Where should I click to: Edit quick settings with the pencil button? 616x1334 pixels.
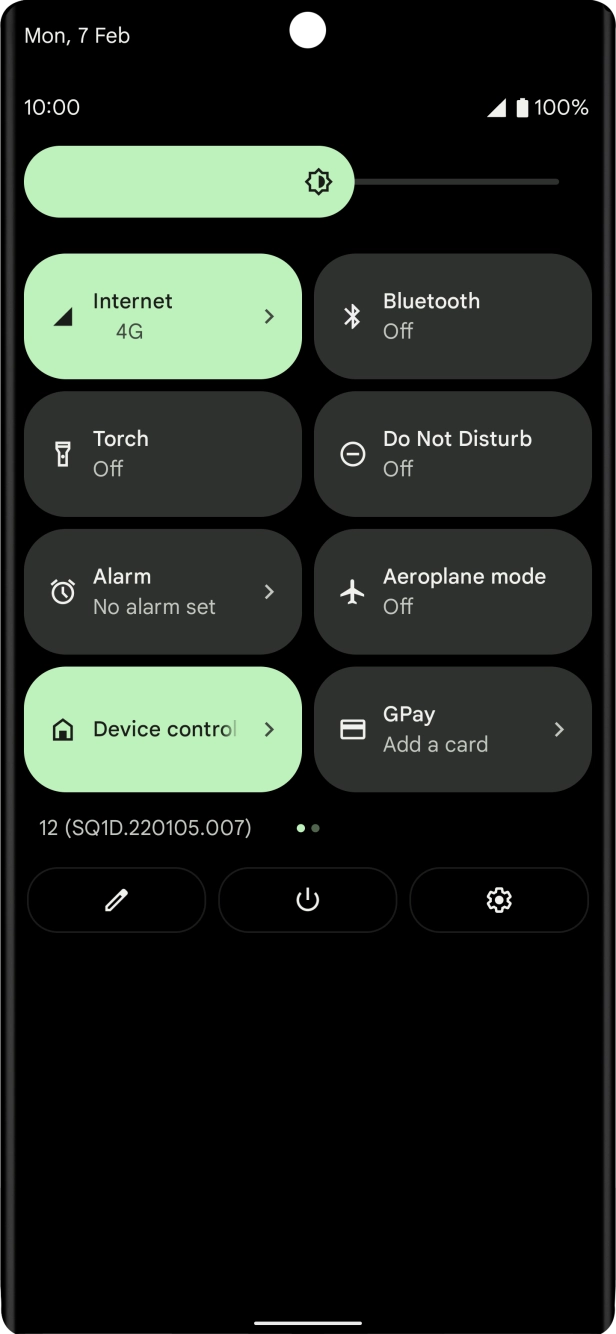tap(116, 900)
